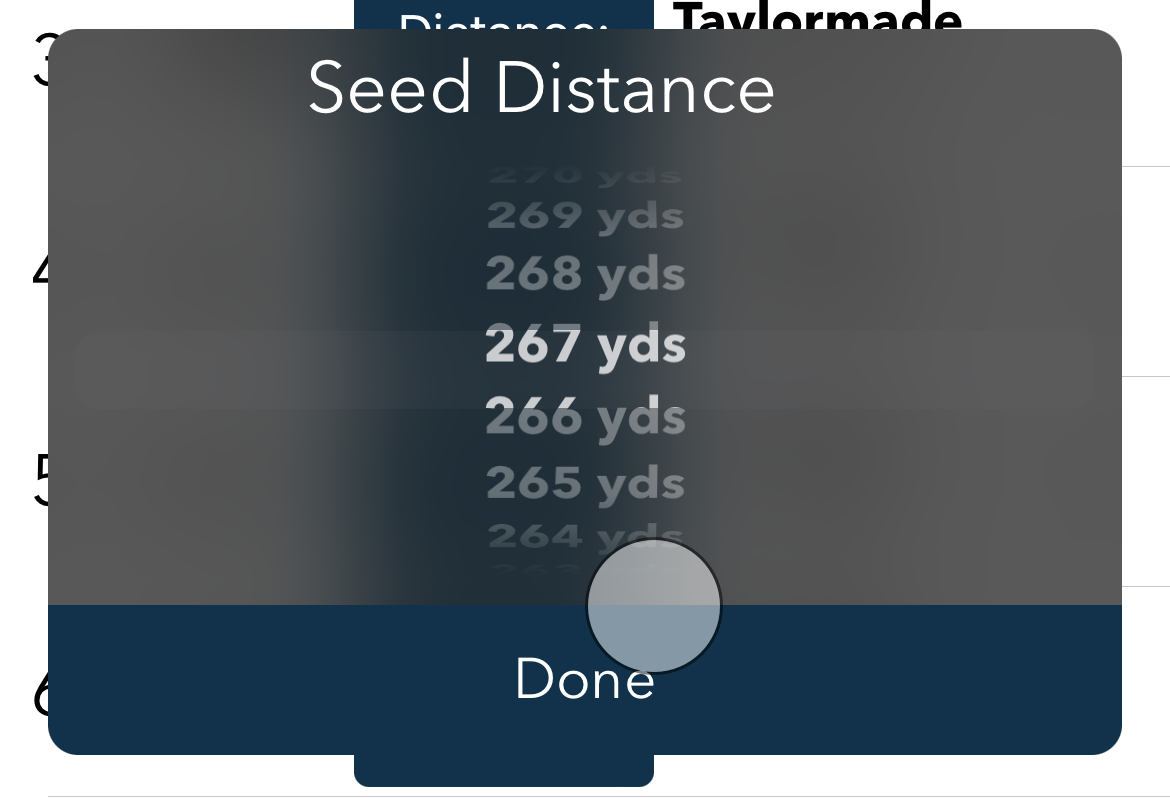This screenshot has height=798, width=1170.
Task: Select 268 yds in the picker
Action: (585, 275)
